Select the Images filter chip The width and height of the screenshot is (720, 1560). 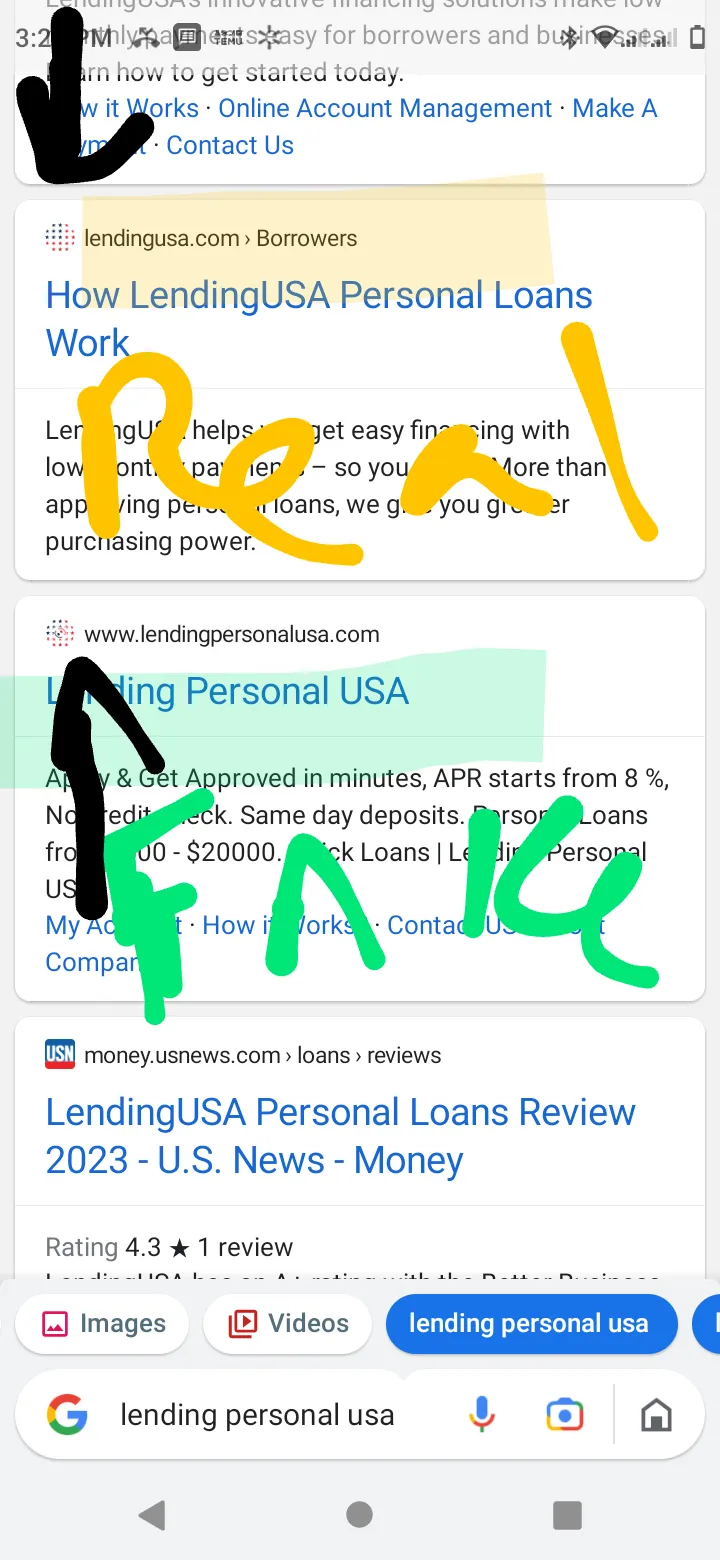[x=102, y=1324]
